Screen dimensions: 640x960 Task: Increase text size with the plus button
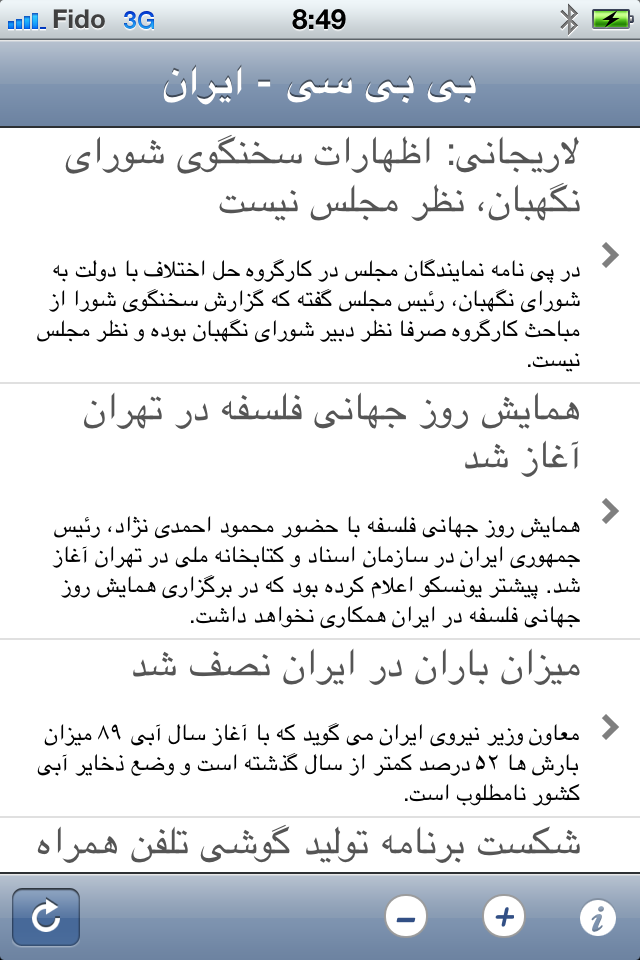click(x=504, y=916)
